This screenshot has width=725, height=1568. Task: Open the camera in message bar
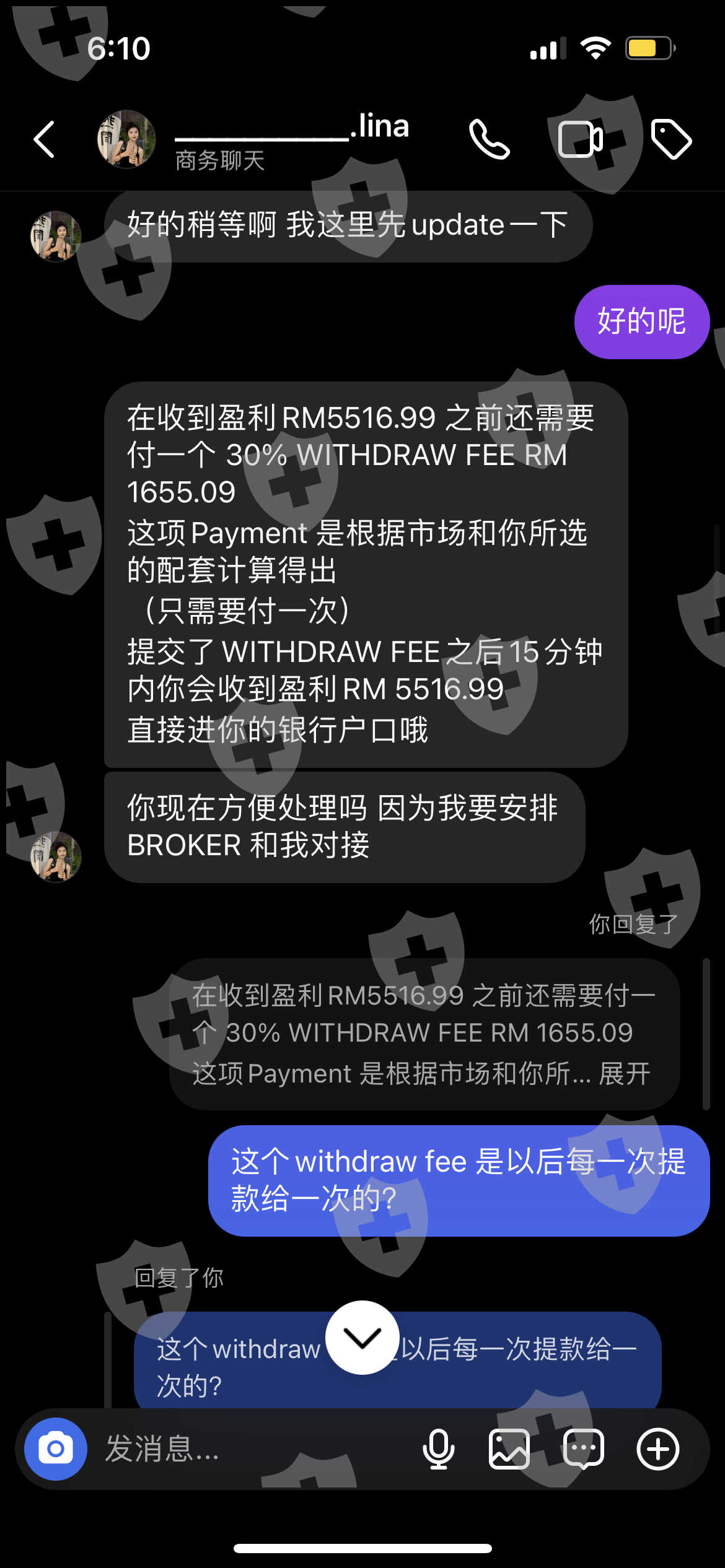click(x=56, y=1449)
